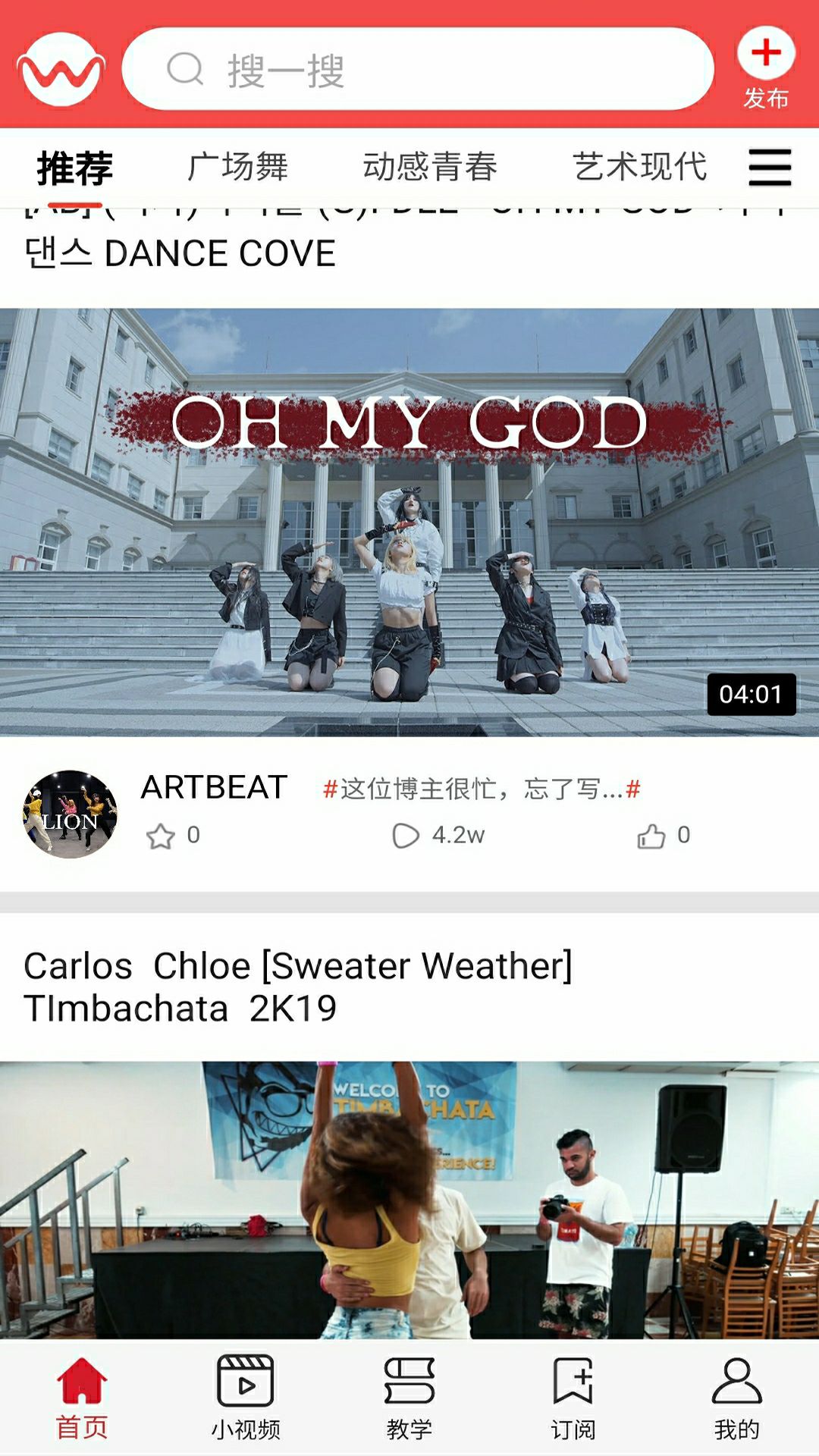Switch to the 订阅 subscriptions tab
This screenshot has width=819, height=1456.
click(x=573, y=1397)
